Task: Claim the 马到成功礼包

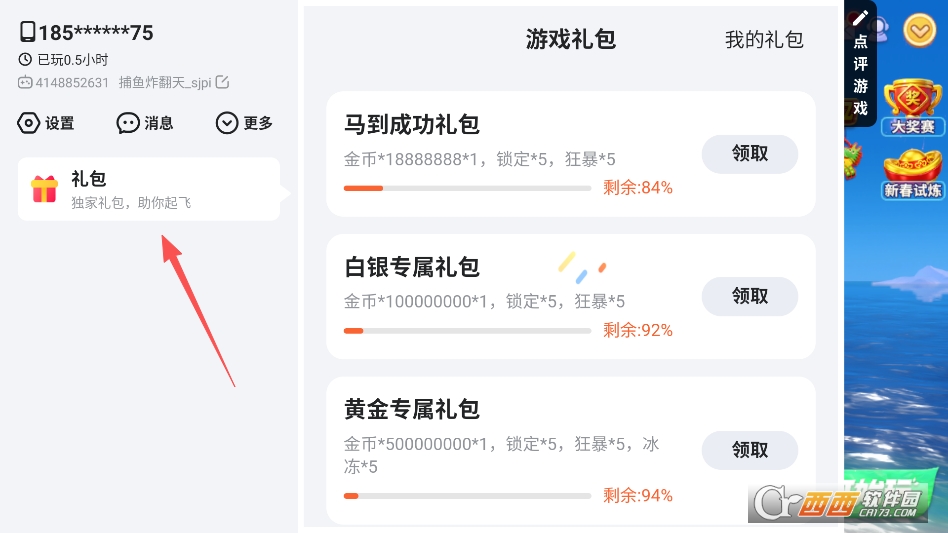Action: point(749,154)
